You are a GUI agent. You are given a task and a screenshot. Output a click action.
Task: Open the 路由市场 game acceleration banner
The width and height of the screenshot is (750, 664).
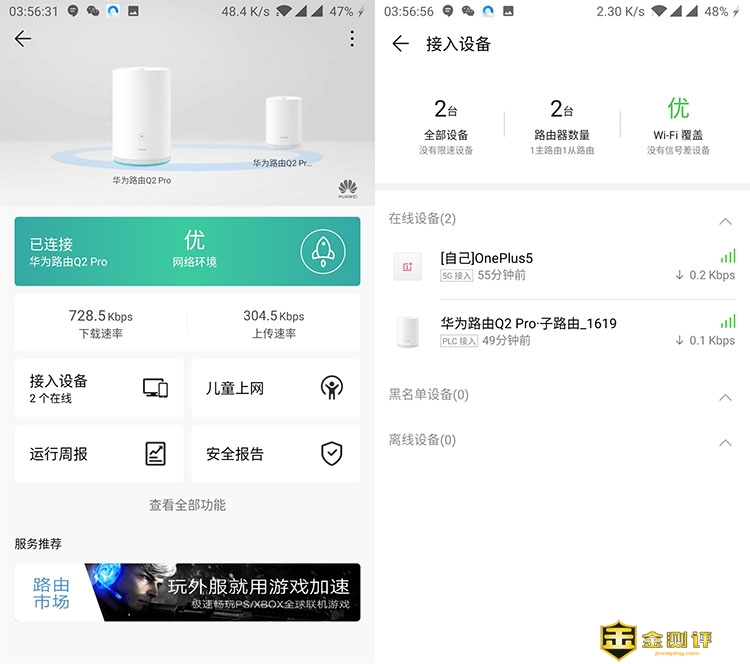[x=187, y=592]
